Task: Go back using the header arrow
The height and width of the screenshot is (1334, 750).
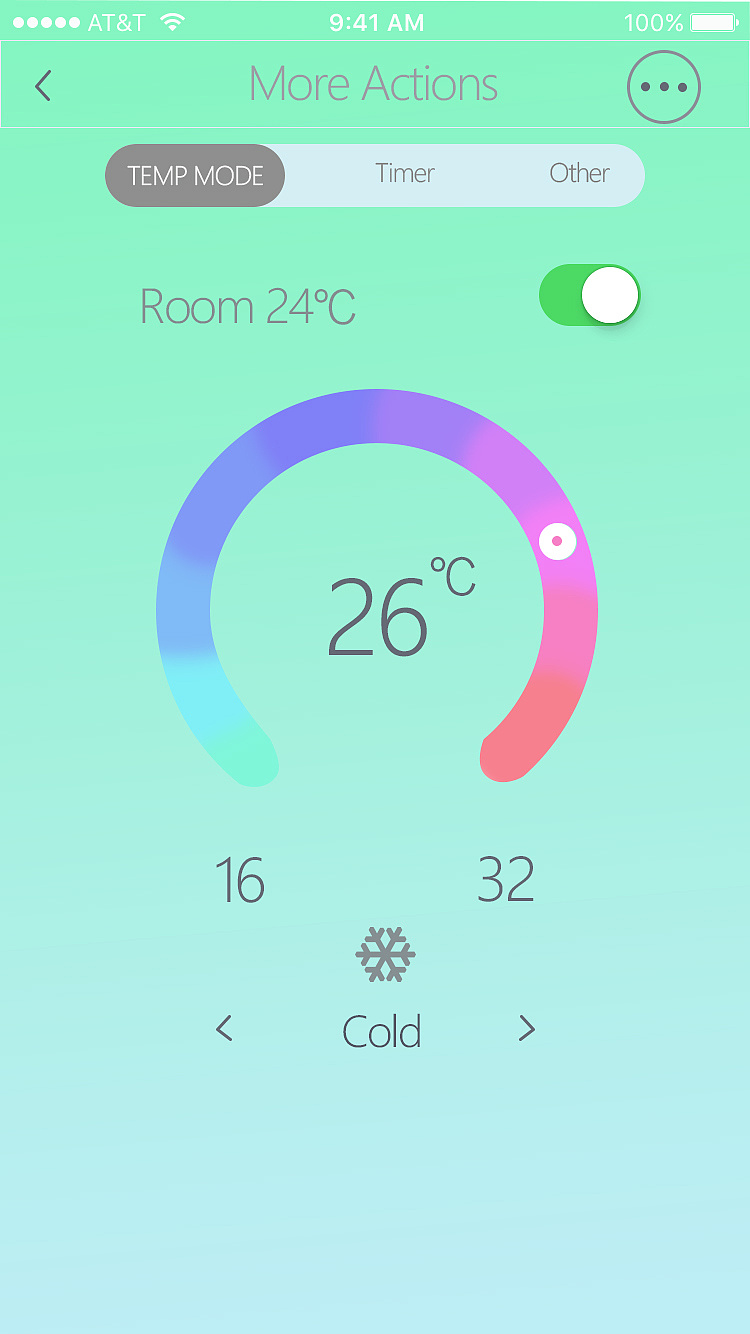Action: tap(43, 86)
